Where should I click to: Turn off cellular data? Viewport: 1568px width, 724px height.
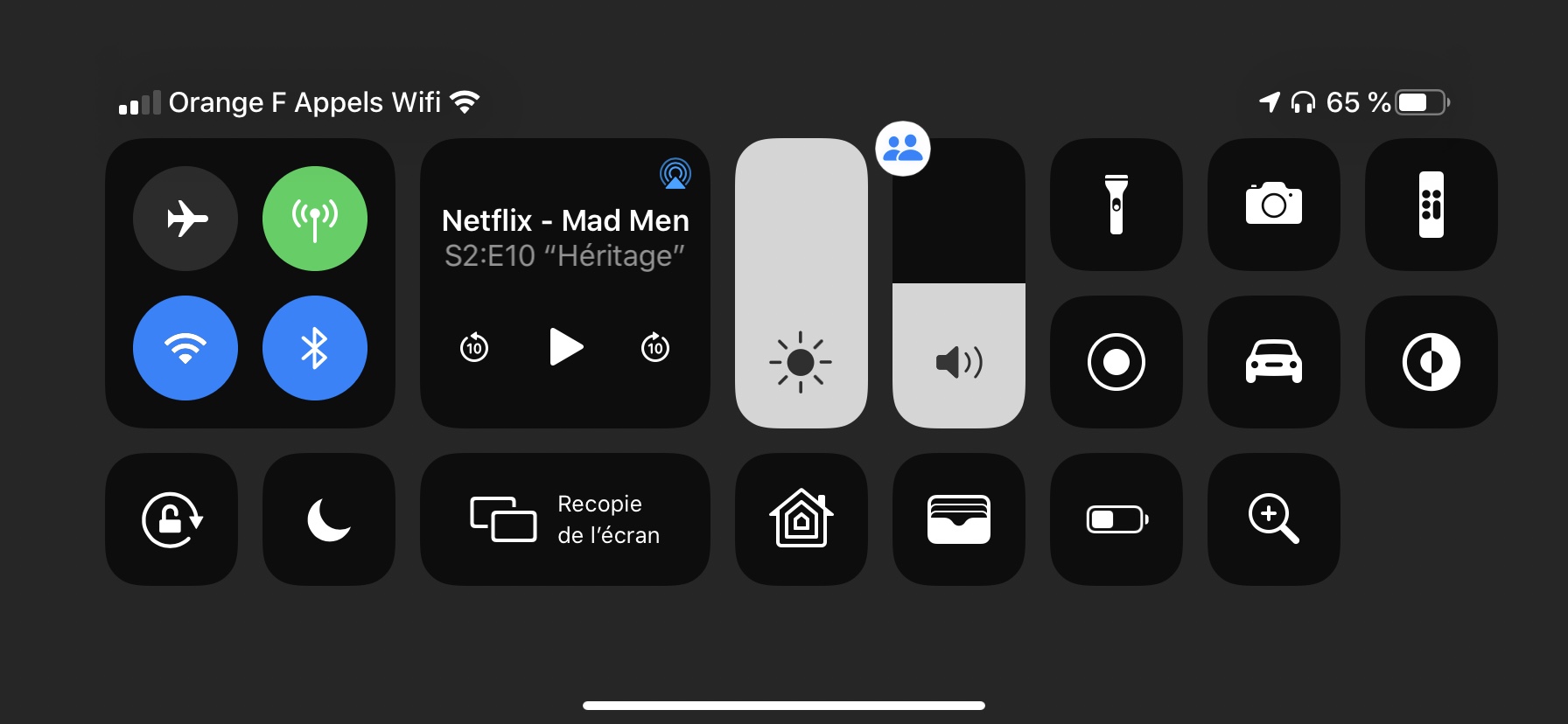coord(315,219)
